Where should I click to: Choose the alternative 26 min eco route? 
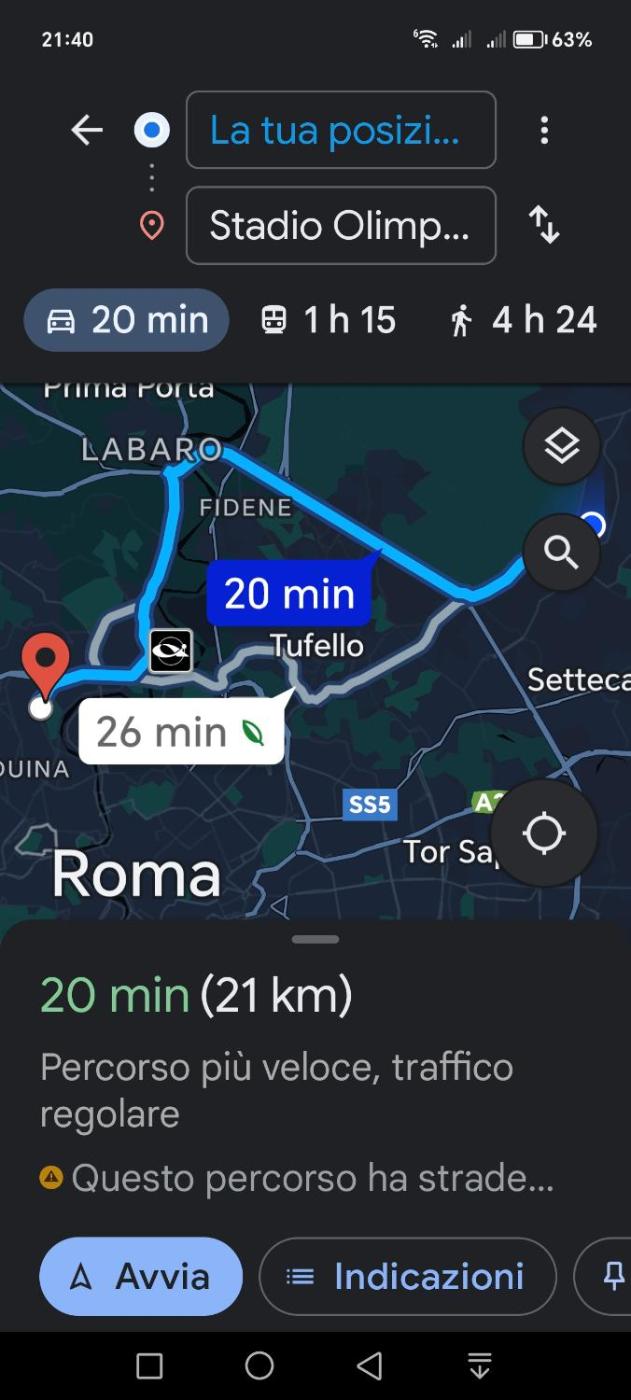coord(180,732)
